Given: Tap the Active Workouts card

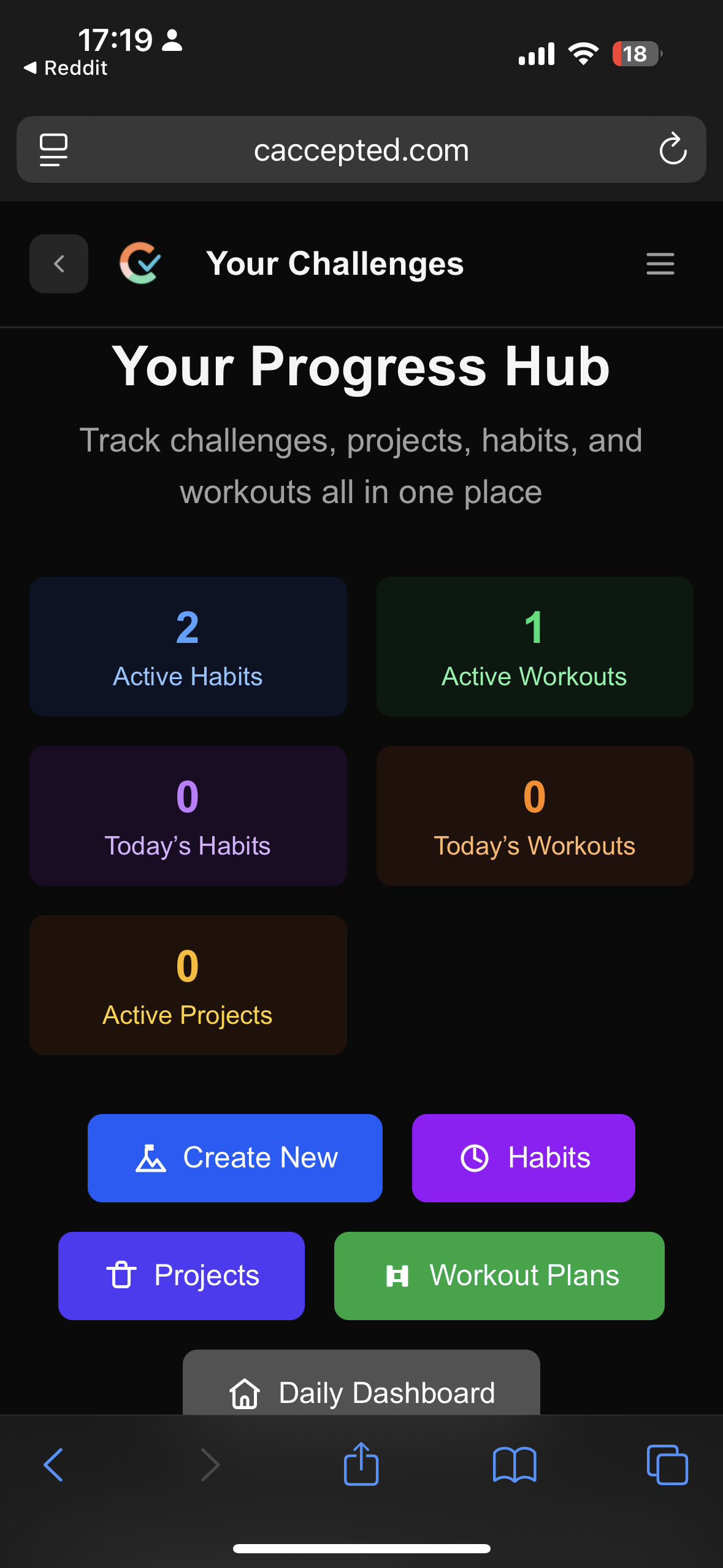Looking at the screenshot, I should point(535,646).
